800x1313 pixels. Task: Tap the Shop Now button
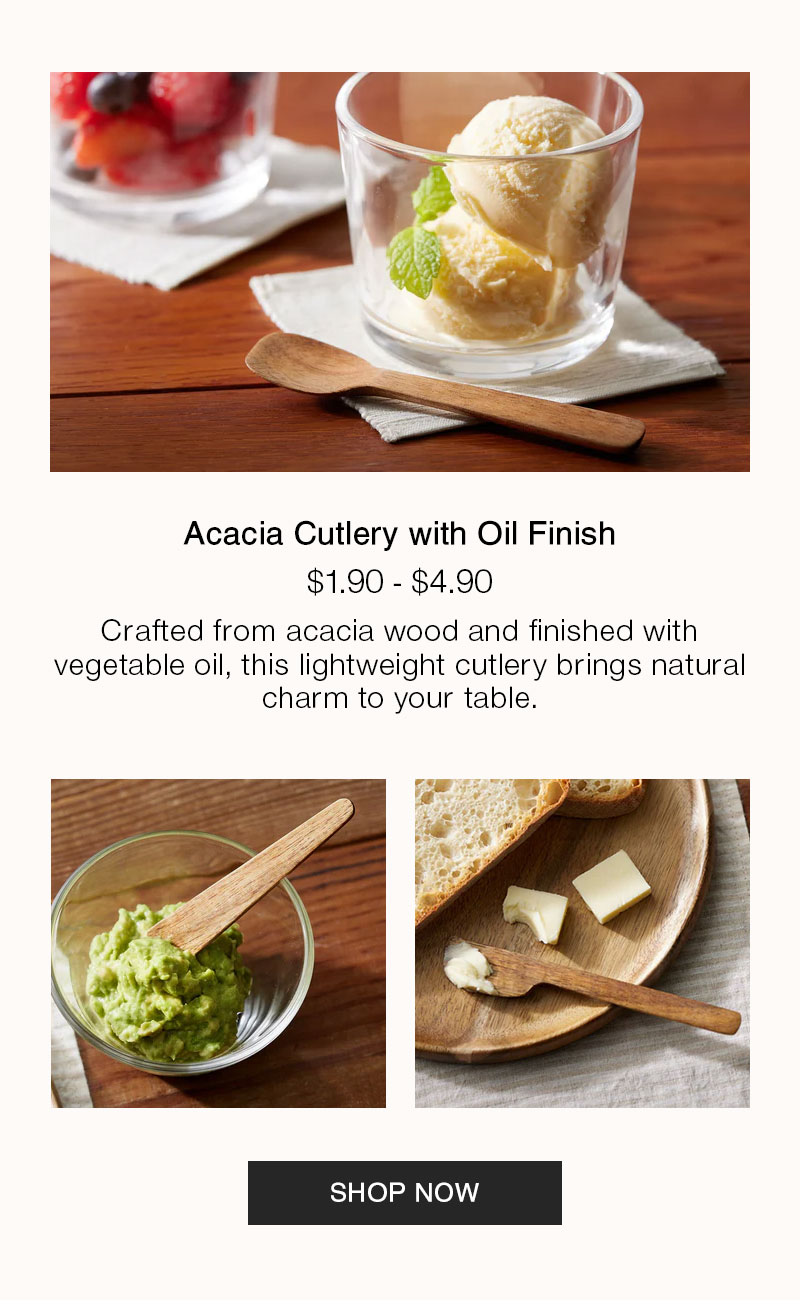tap(404, 1192)
